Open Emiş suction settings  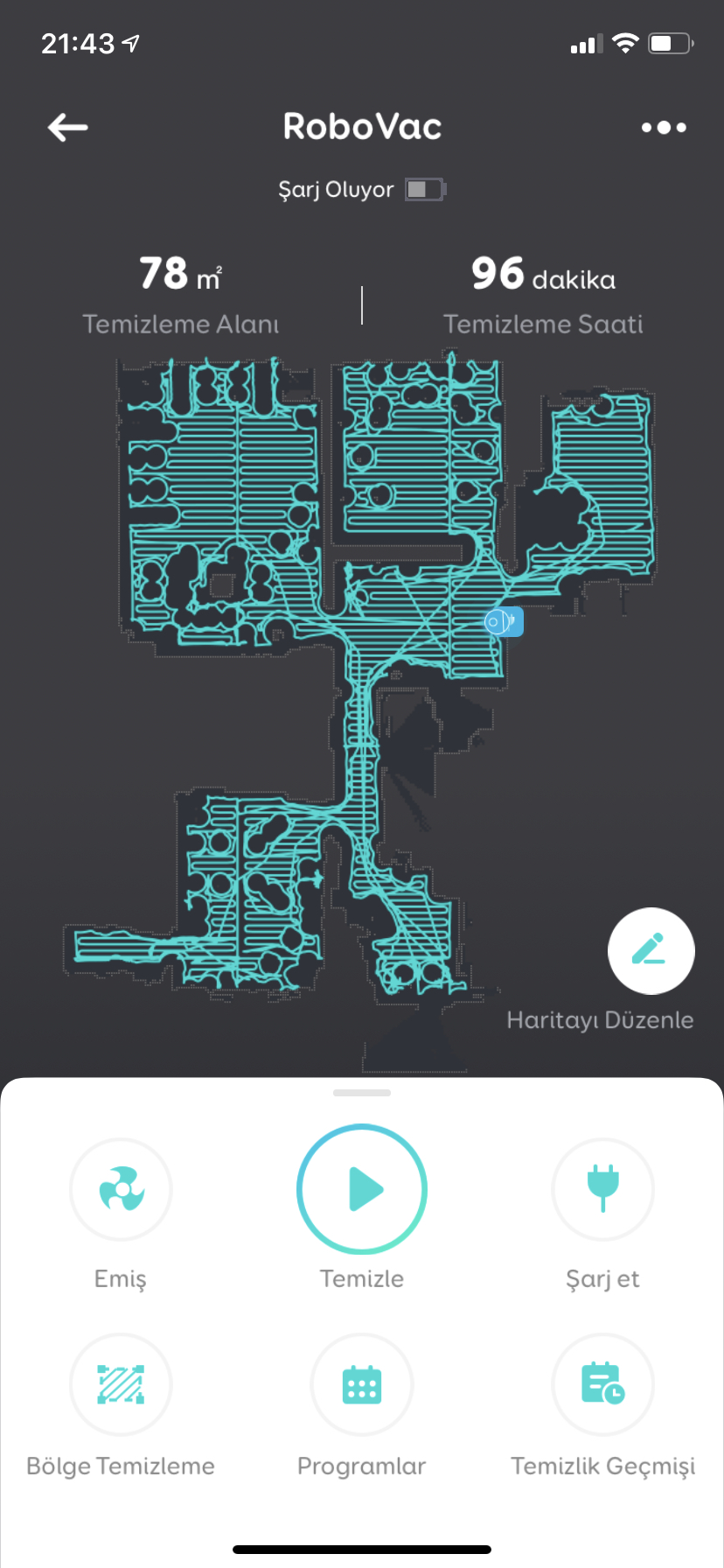coord(121,1189)
